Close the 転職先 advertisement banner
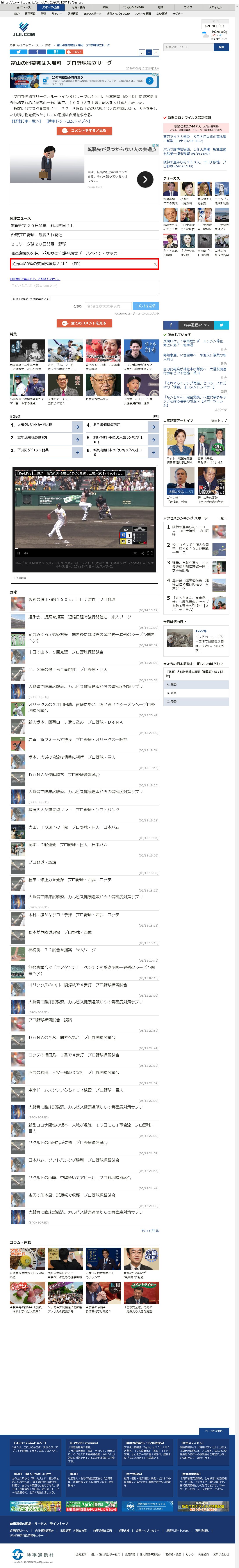Viewport: 239px width, 1568px height. tap(156, 145)
